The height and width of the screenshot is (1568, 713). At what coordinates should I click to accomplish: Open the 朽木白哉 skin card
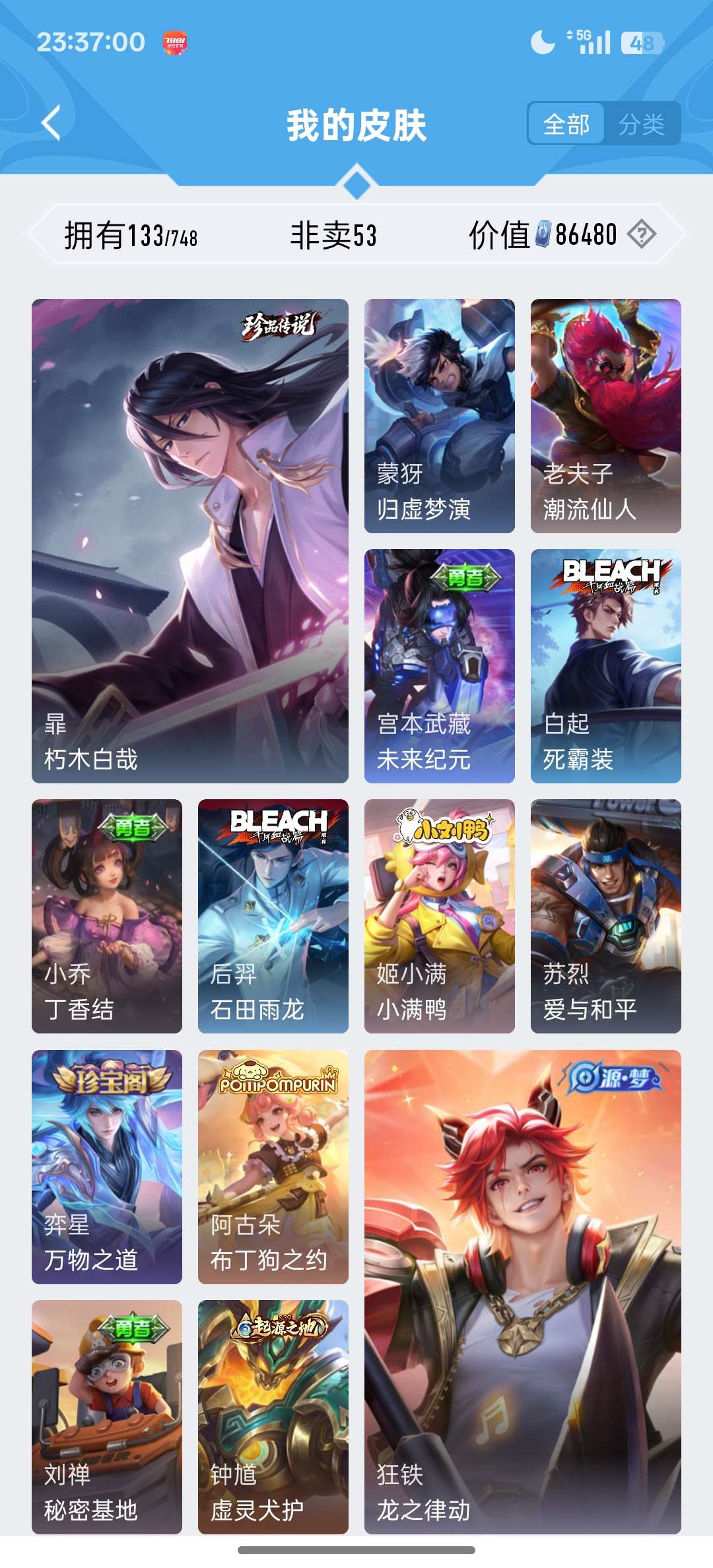pyautogui.click(x=190, y=541)
